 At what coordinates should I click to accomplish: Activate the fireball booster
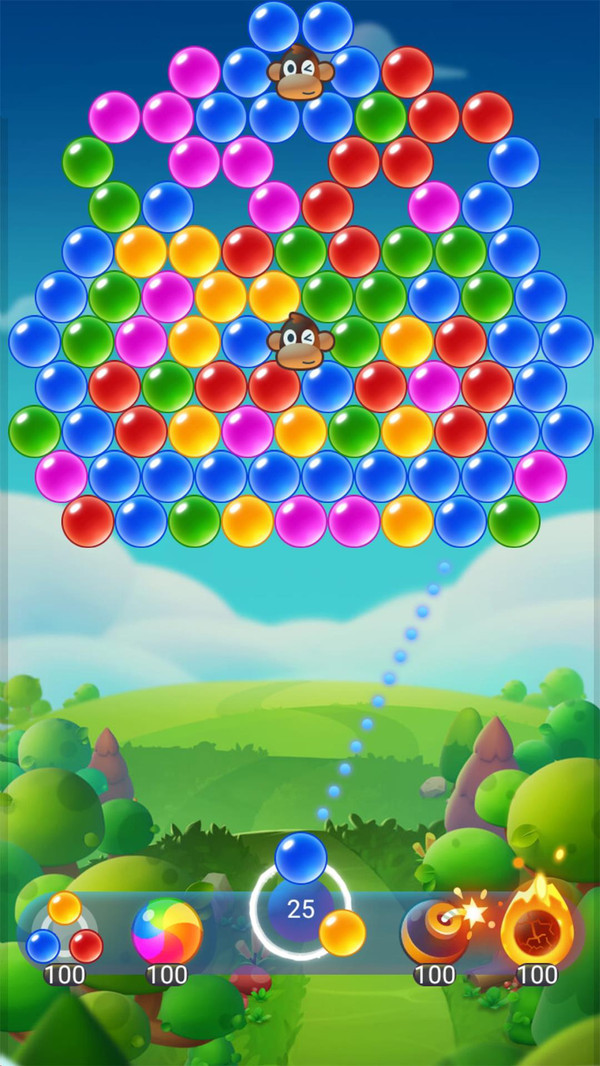(537, 926)
